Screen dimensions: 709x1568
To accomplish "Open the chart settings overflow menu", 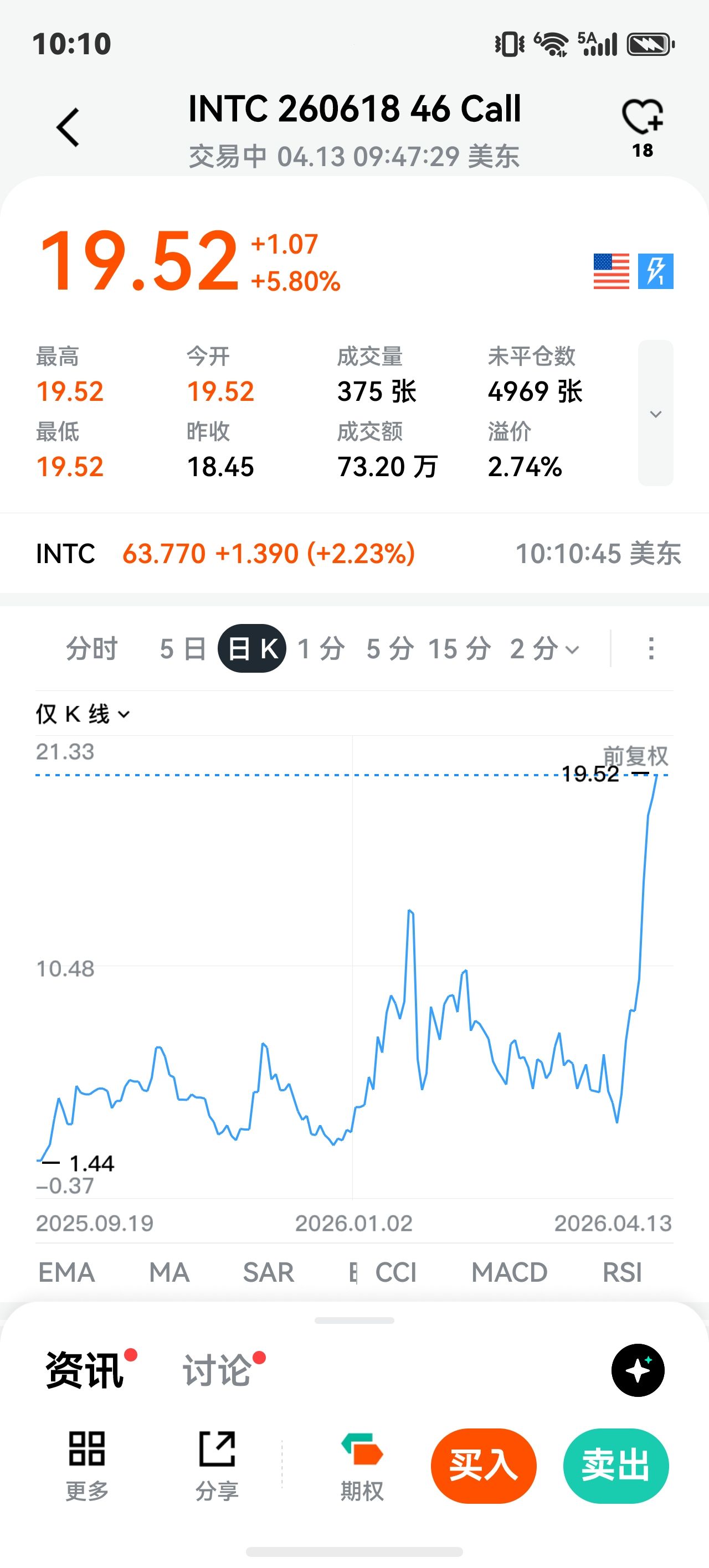I will coord(651,649).
